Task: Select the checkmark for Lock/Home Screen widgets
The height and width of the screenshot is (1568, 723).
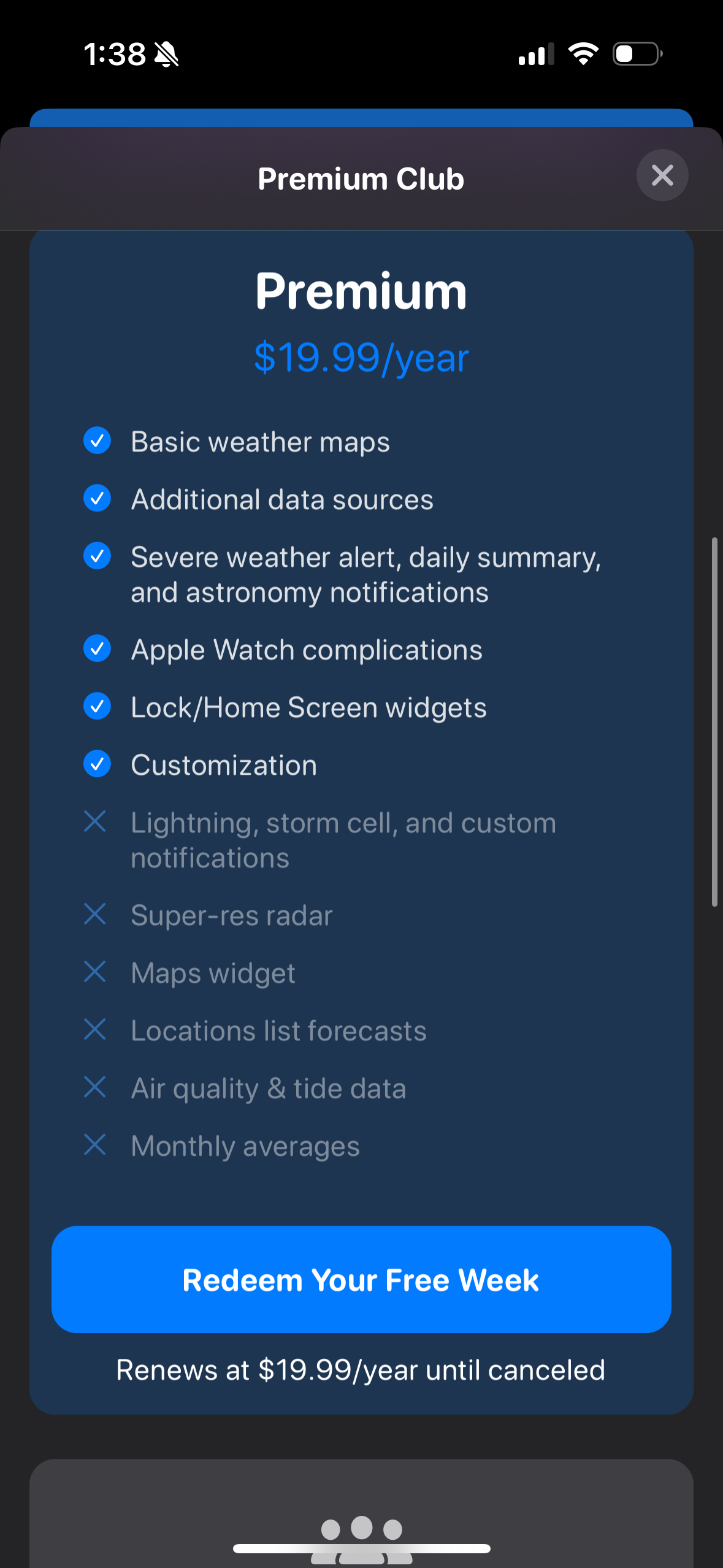Action: [x=97, y=706]
